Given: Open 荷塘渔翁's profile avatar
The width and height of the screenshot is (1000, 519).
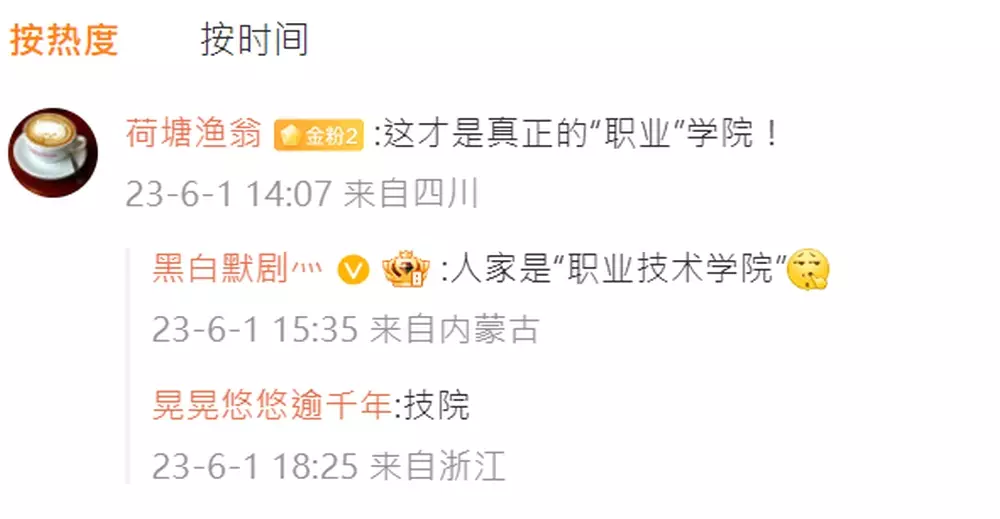Looking at the screenshot, I should (52, 153).
